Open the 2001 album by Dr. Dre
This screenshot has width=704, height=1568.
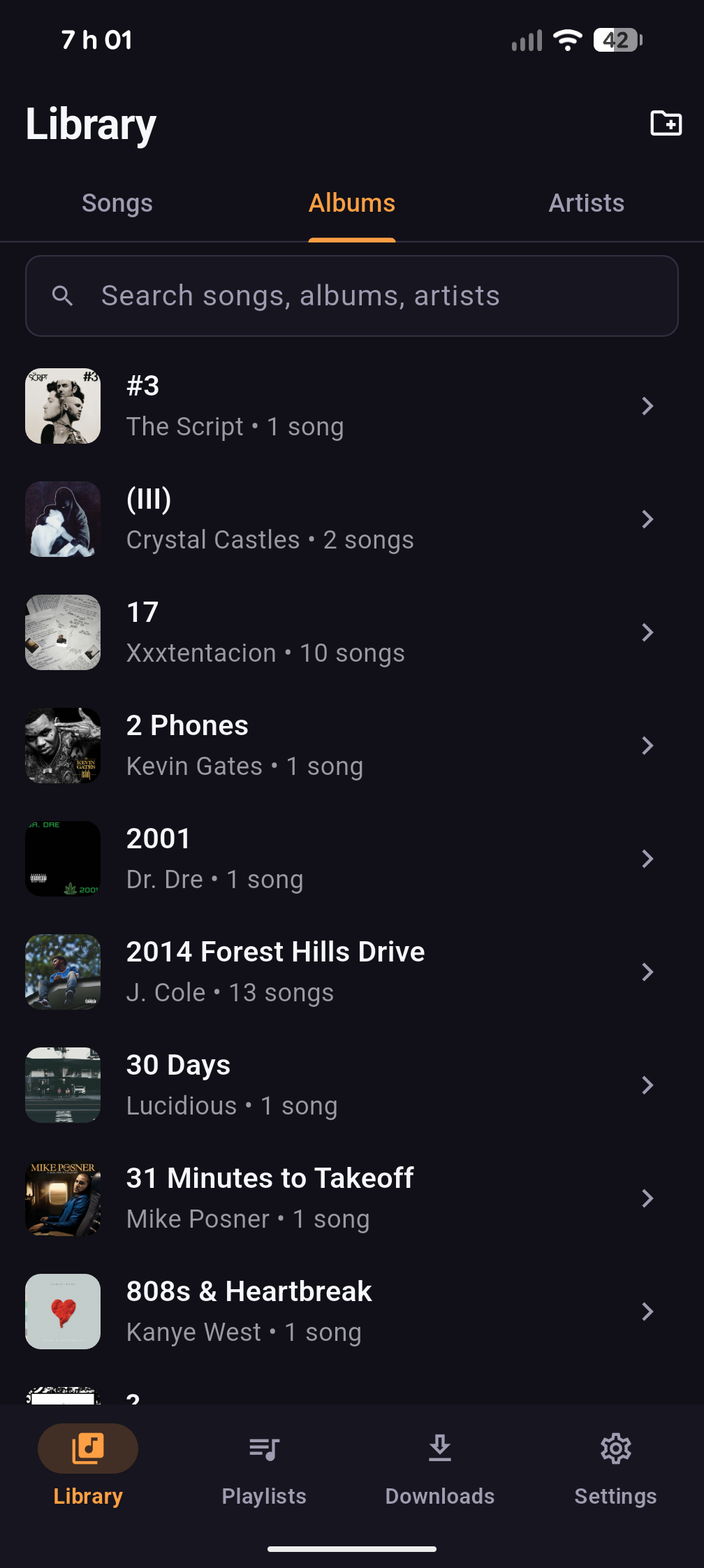pos(352,859)
